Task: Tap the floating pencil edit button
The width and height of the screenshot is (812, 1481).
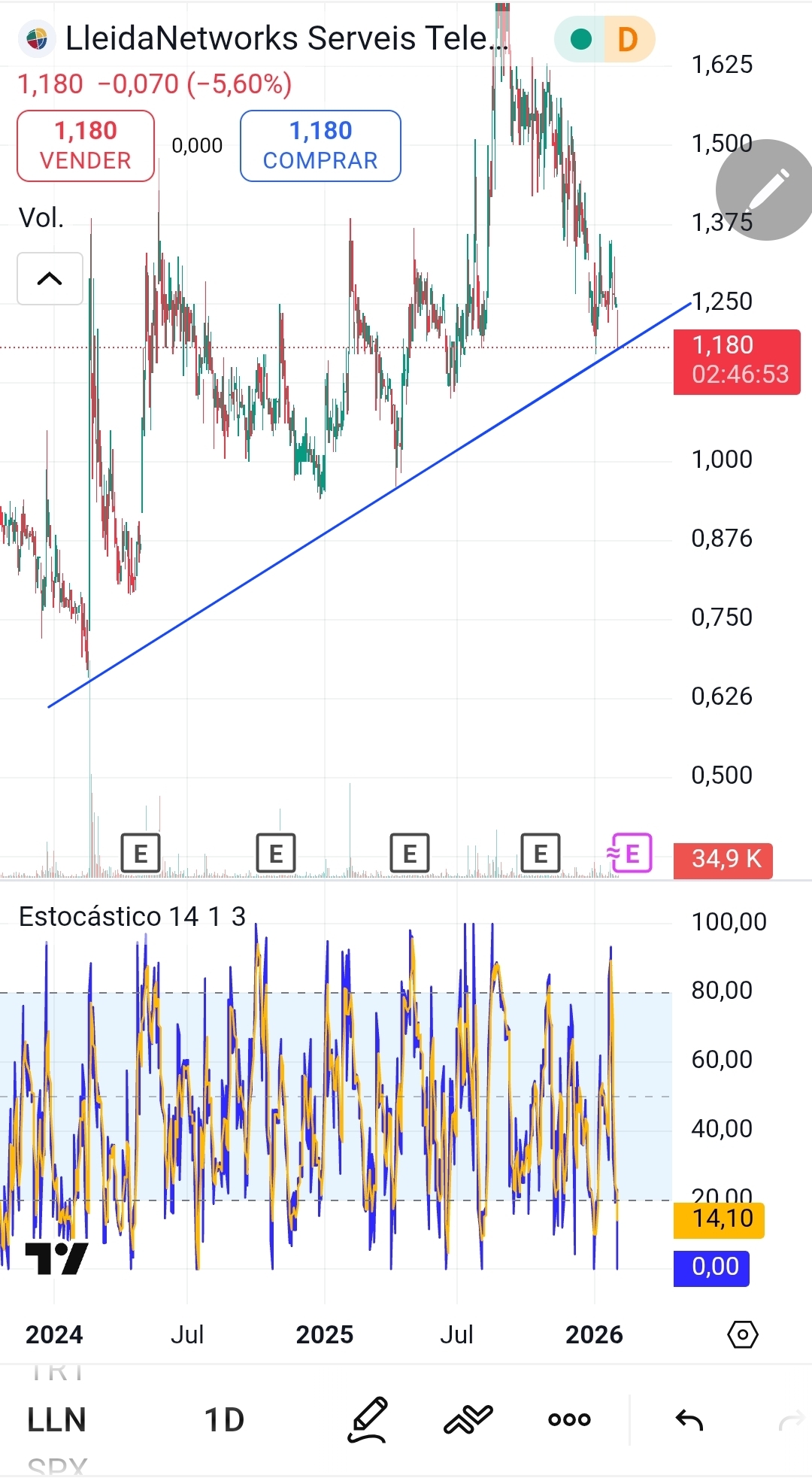Action: tap(765, 190)
